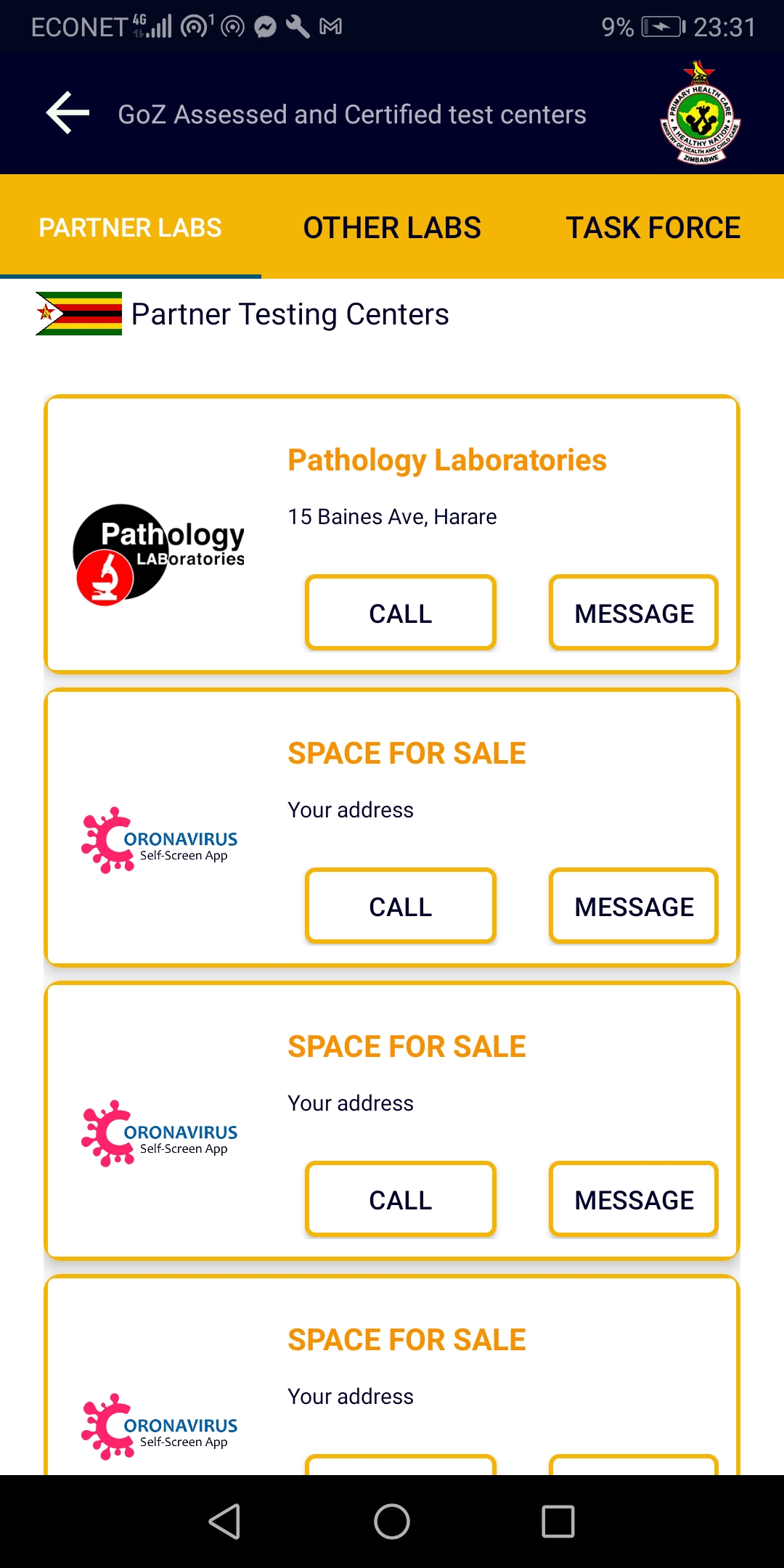
Task: Tap the system home button
Action: pyautogui.click(x=392, y=1522)
